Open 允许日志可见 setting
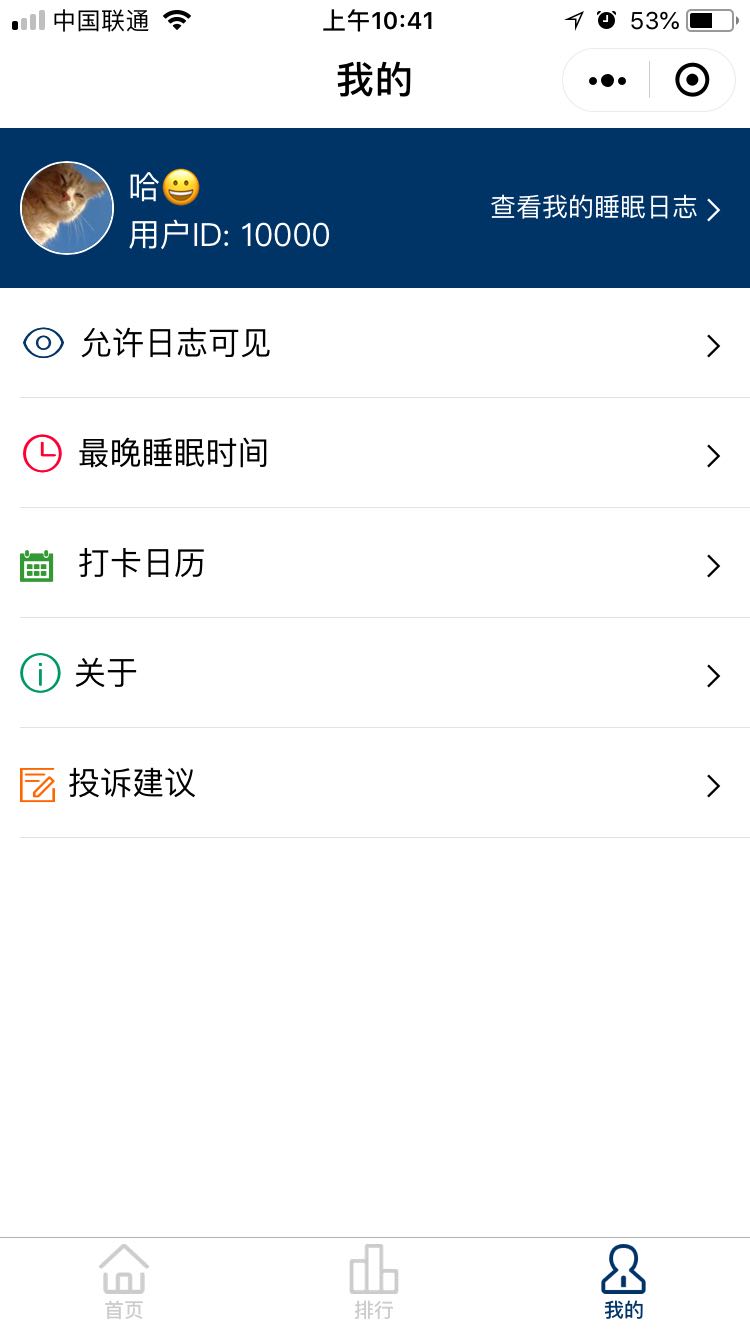 click(375, 343)
